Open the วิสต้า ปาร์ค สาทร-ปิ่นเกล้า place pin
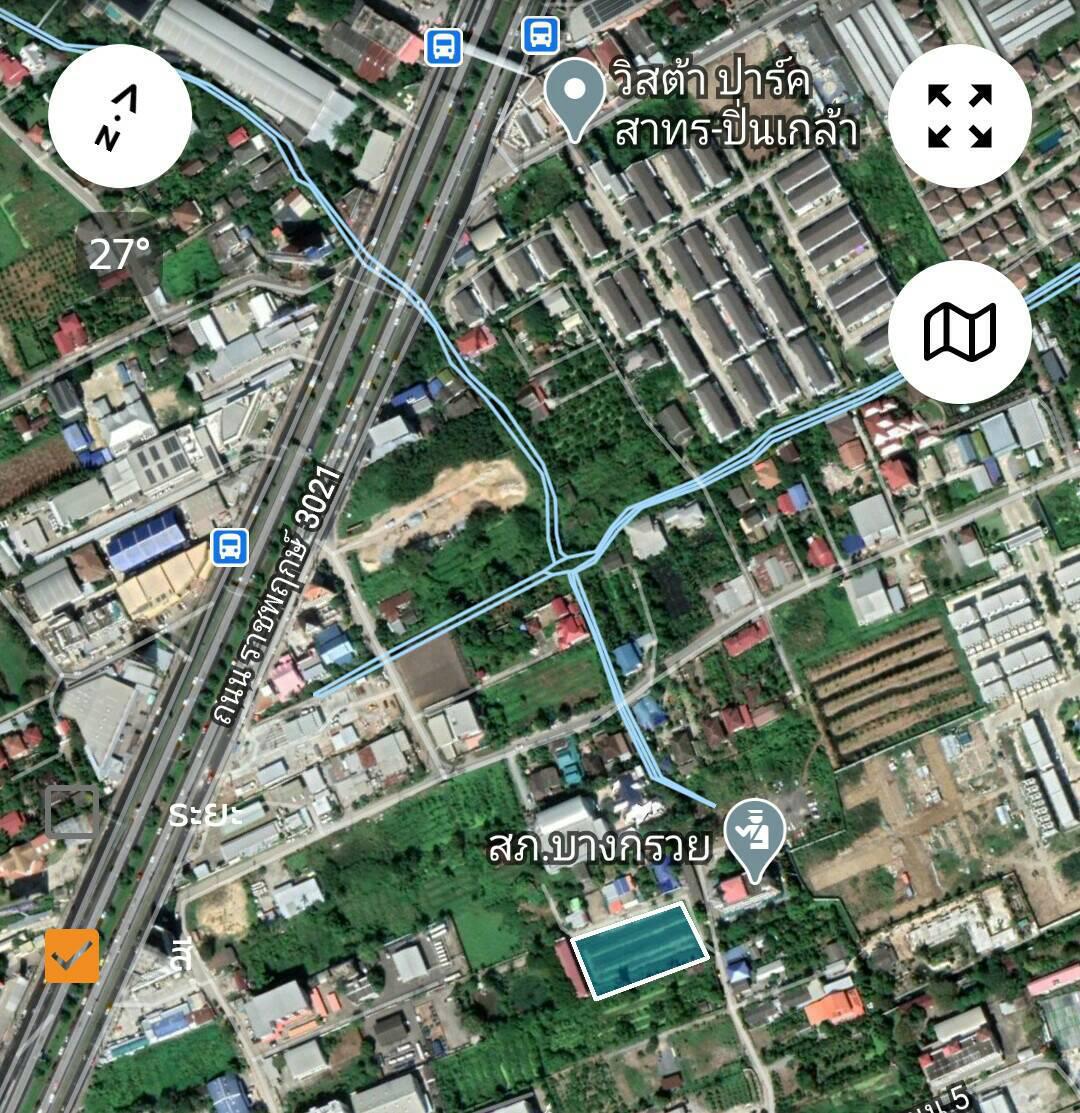1080x1113 pixels. coord(575,98)
